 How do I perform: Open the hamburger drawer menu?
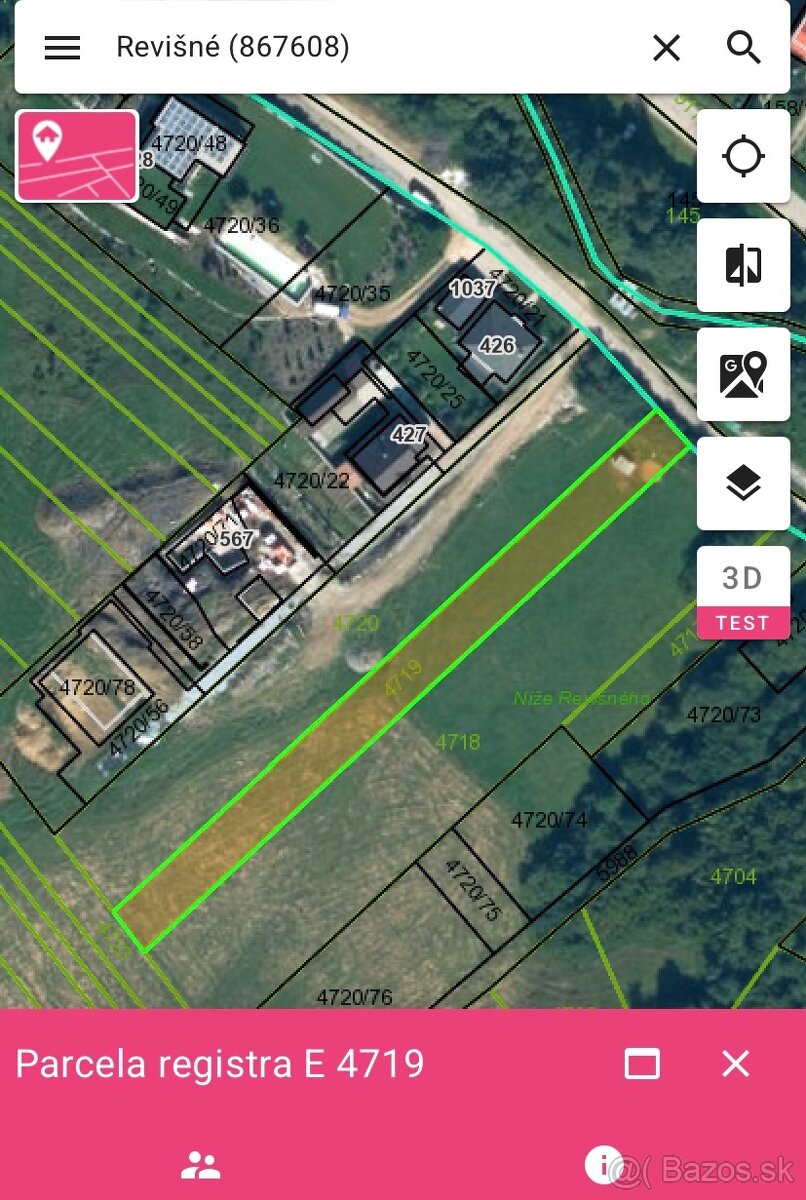(x=62, y=47)
